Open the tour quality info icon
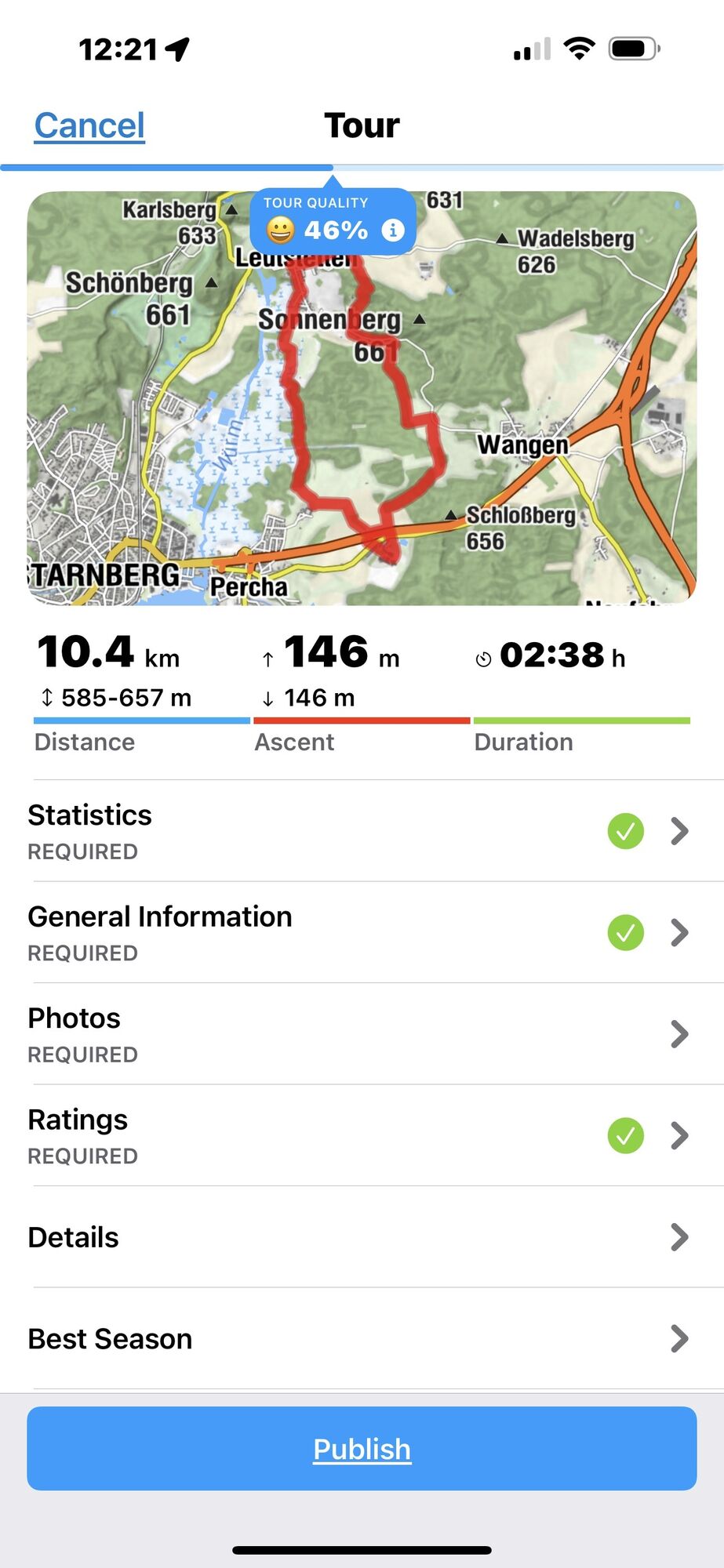 (393, 230)
